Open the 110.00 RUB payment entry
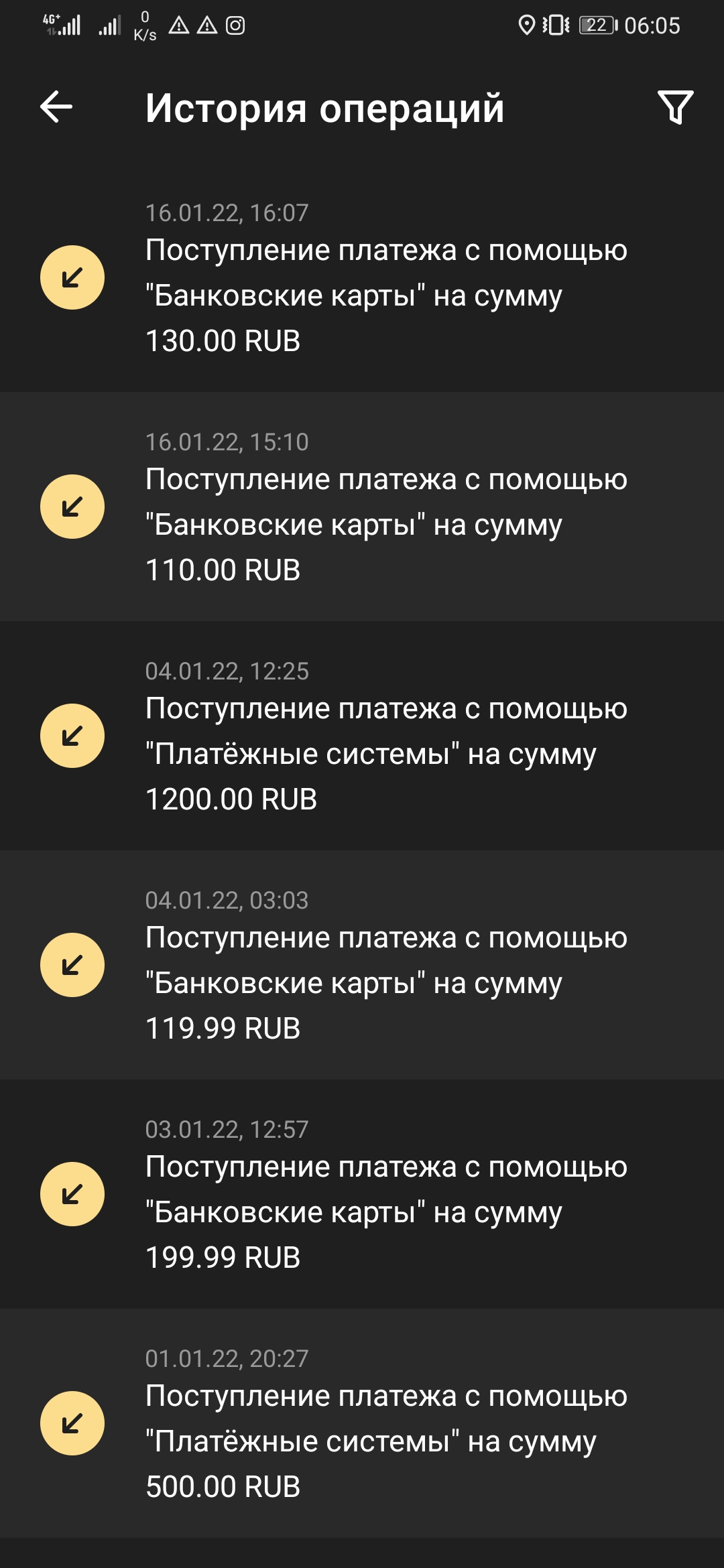The width and height of the screenshot is (724, 1568). click(362, 507)
